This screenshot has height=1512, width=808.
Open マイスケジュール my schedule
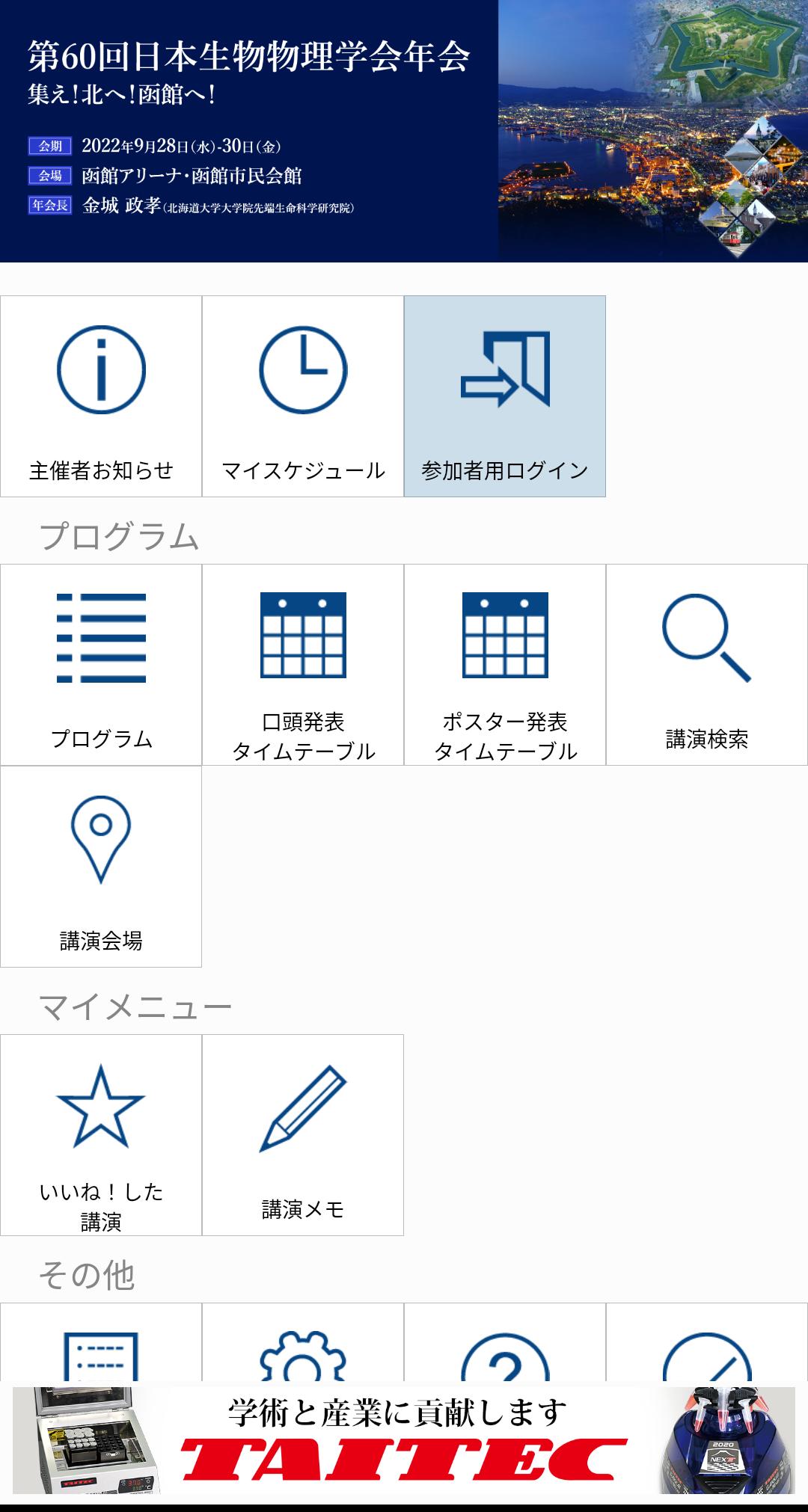click(x=303, y=396)
